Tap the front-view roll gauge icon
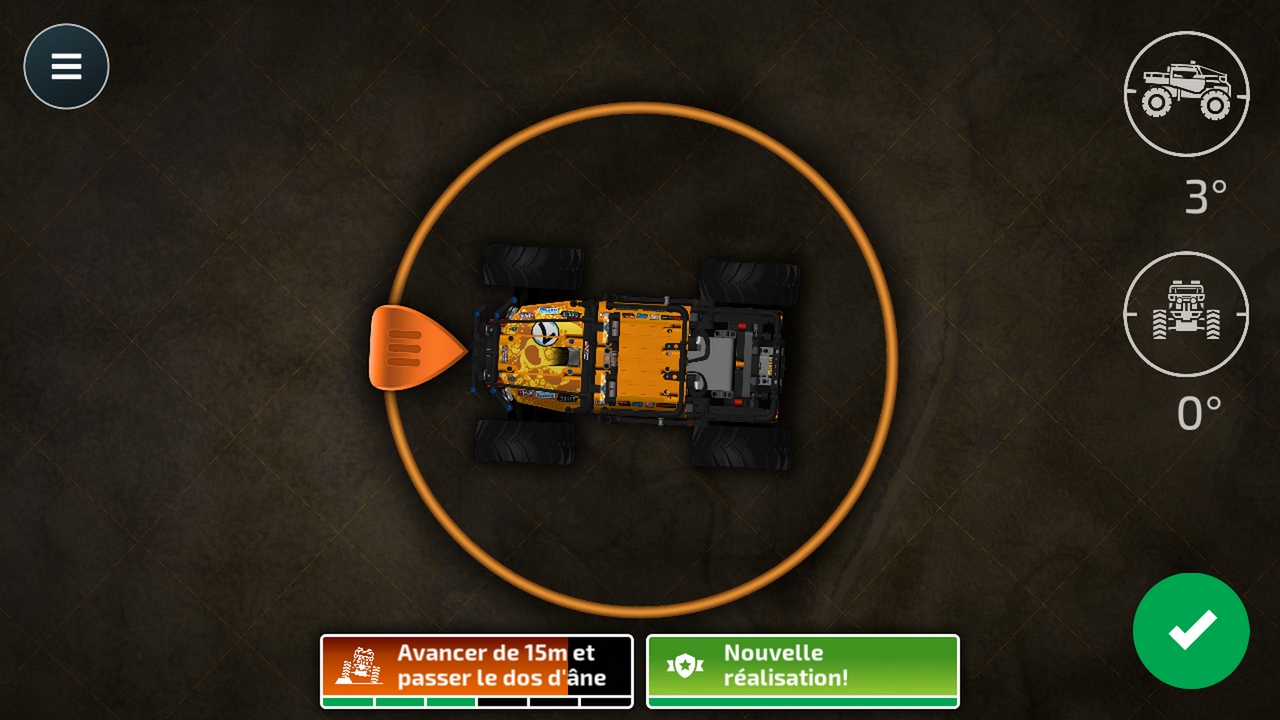Screen dimensions: 1280x720 click(x=1186, y=314)
